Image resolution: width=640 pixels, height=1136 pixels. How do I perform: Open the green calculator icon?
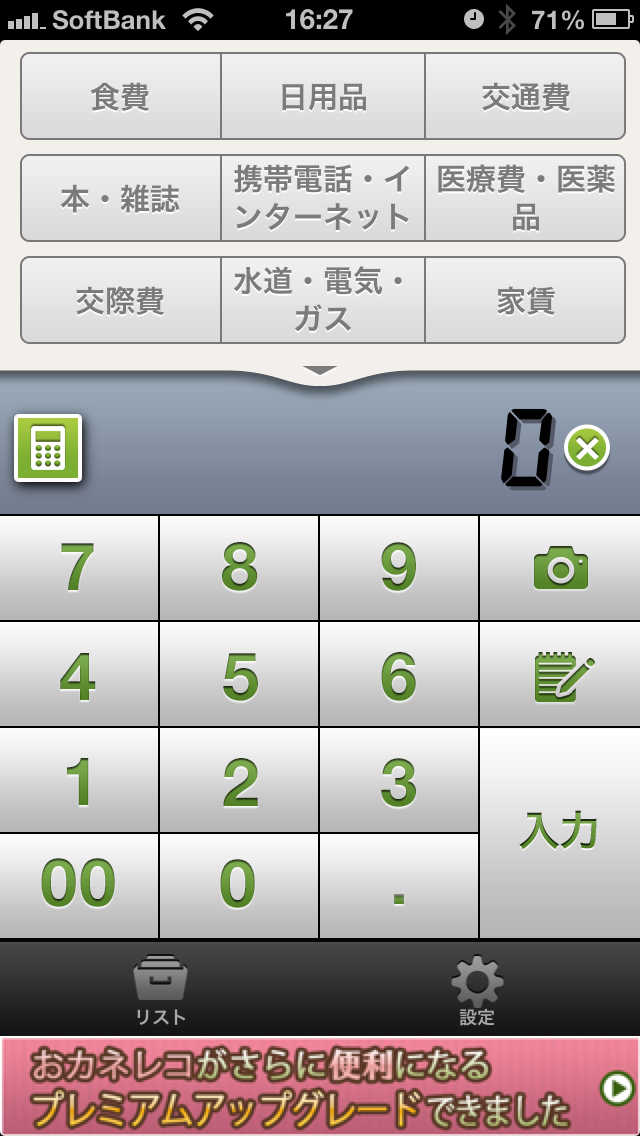point(48,447)
